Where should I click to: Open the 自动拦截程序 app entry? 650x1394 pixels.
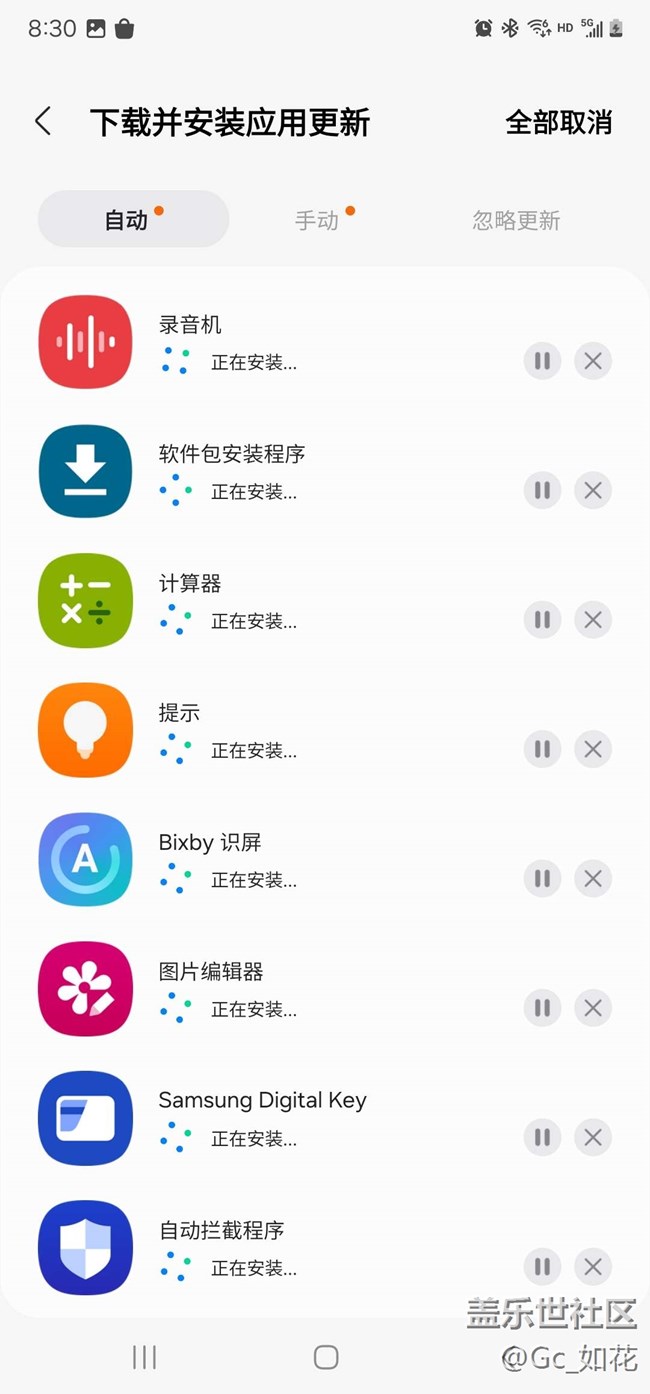[222, 1231]
